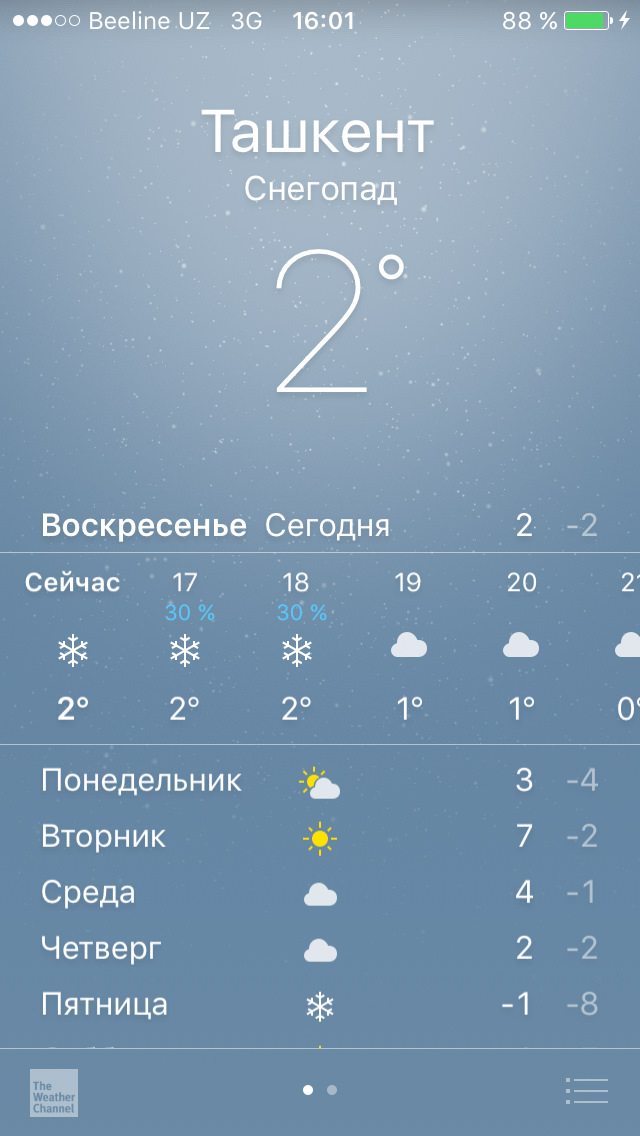Tap the page indicator dots
Viewport: 640px width, 1136px height.
pyautogui.click(x=320, y=1090)
